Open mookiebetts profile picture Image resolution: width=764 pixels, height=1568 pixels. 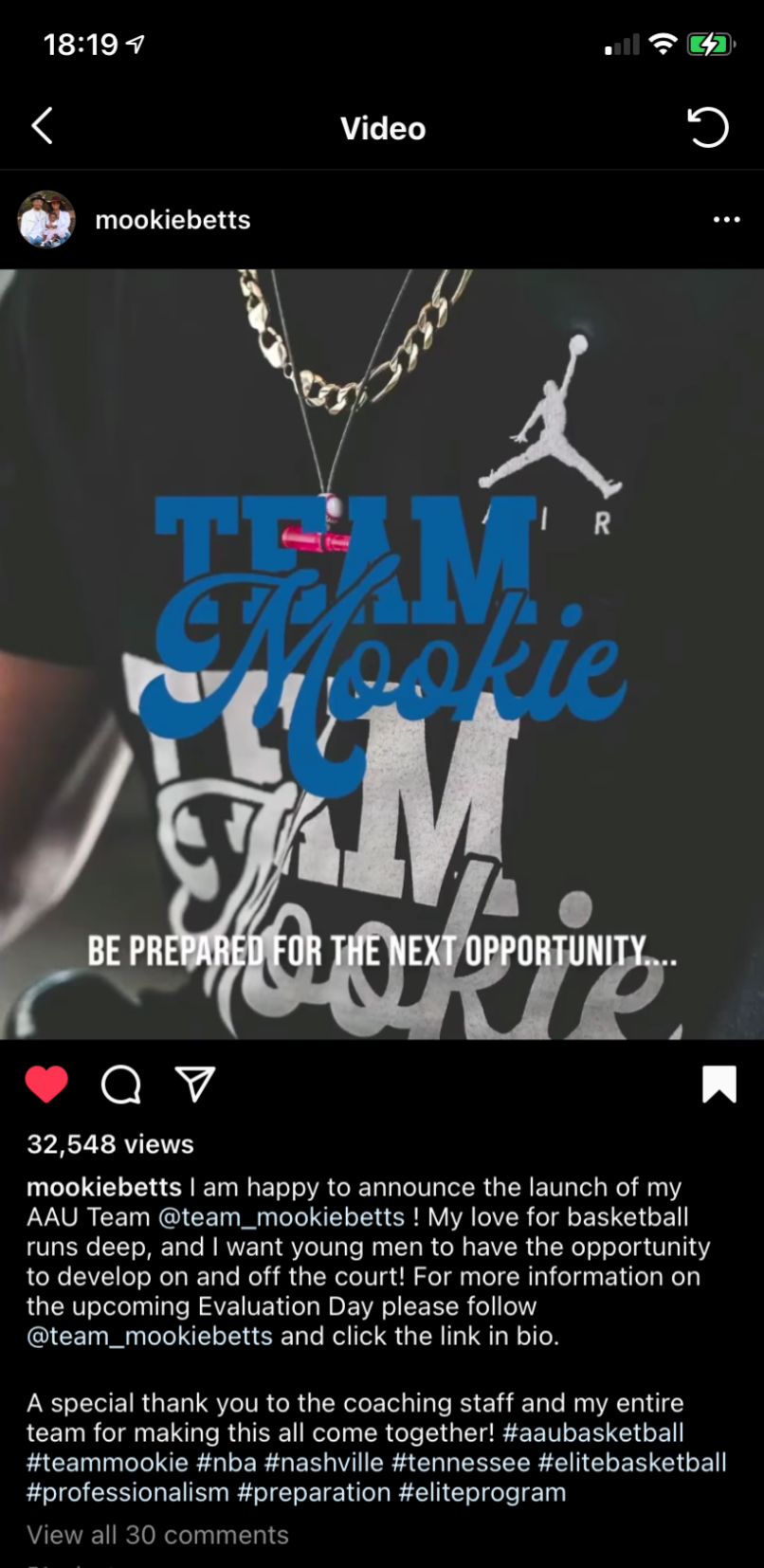pos(46,220)
